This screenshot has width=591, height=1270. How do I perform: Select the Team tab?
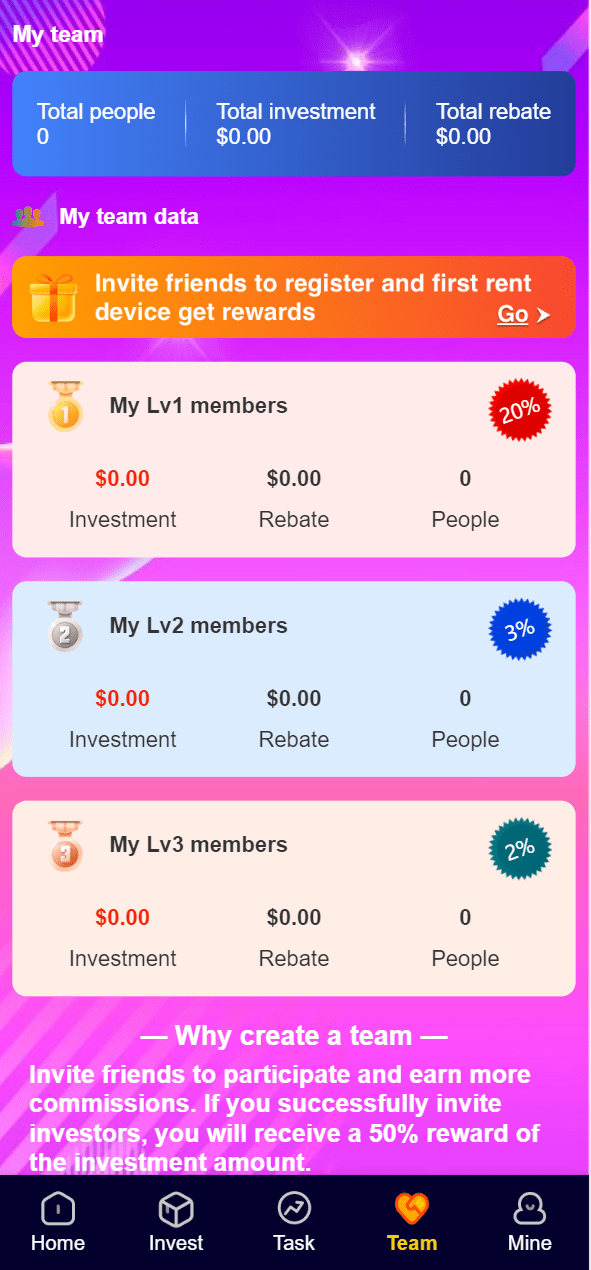(x=412, y=1222)
